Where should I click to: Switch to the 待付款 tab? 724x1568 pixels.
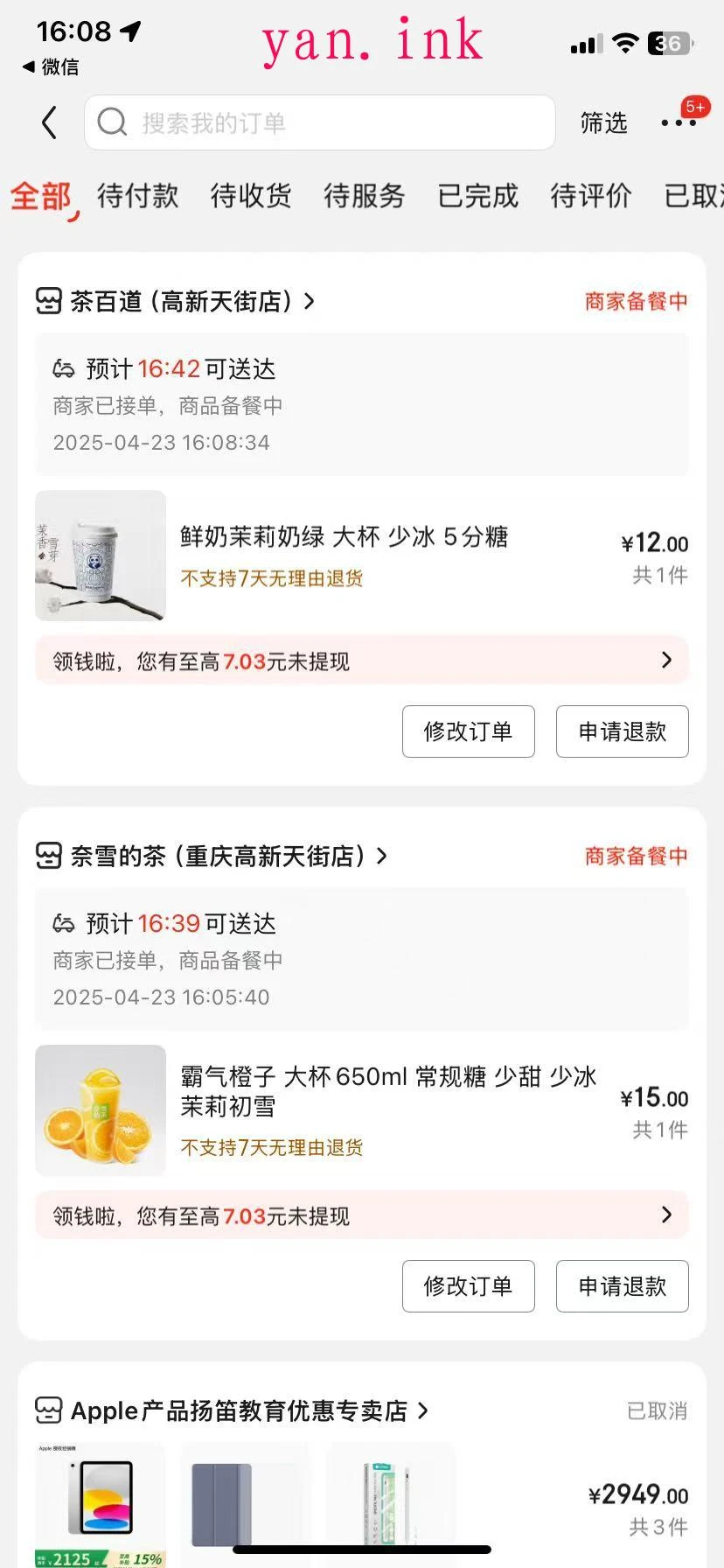[137, 196]
